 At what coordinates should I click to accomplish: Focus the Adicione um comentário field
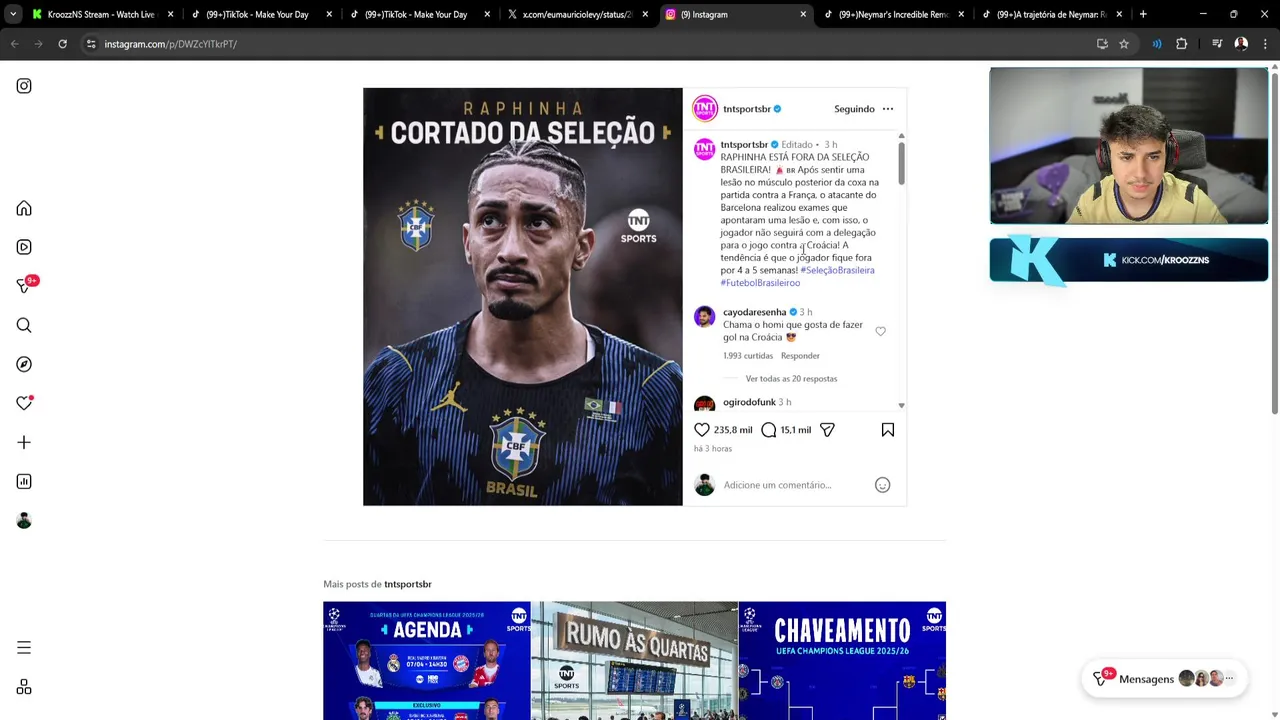pos(790,485)
